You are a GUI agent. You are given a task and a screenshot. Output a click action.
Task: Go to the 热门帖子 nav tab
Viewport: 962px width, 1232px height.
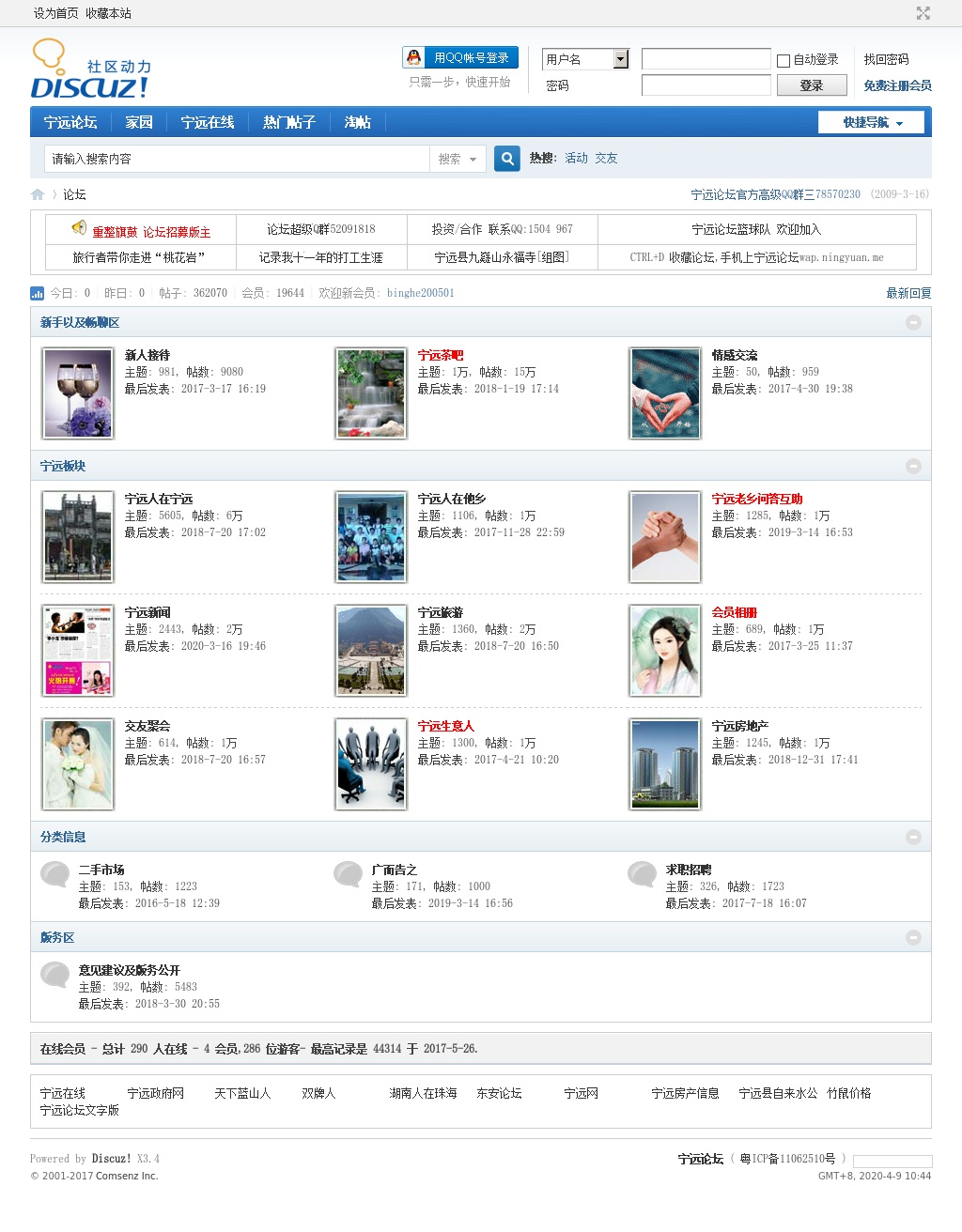click(x=288, y=122)
